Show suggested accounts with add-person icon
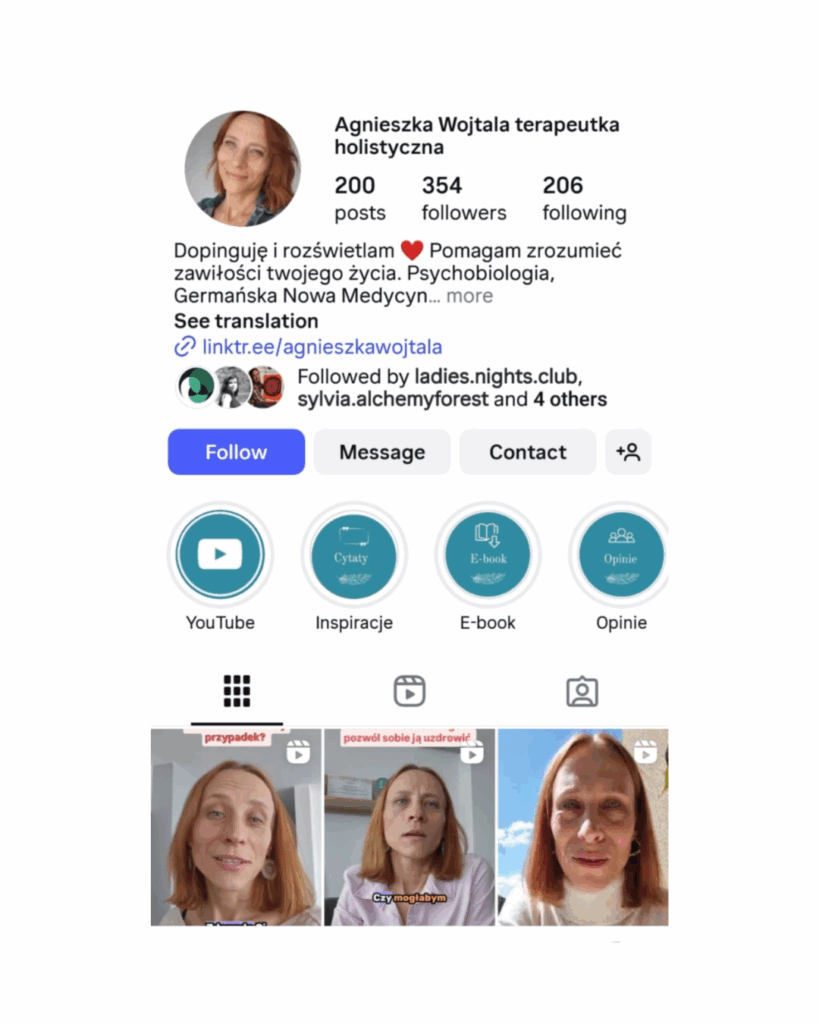Viewport: 819px width, 1024px height. point(628,452)
